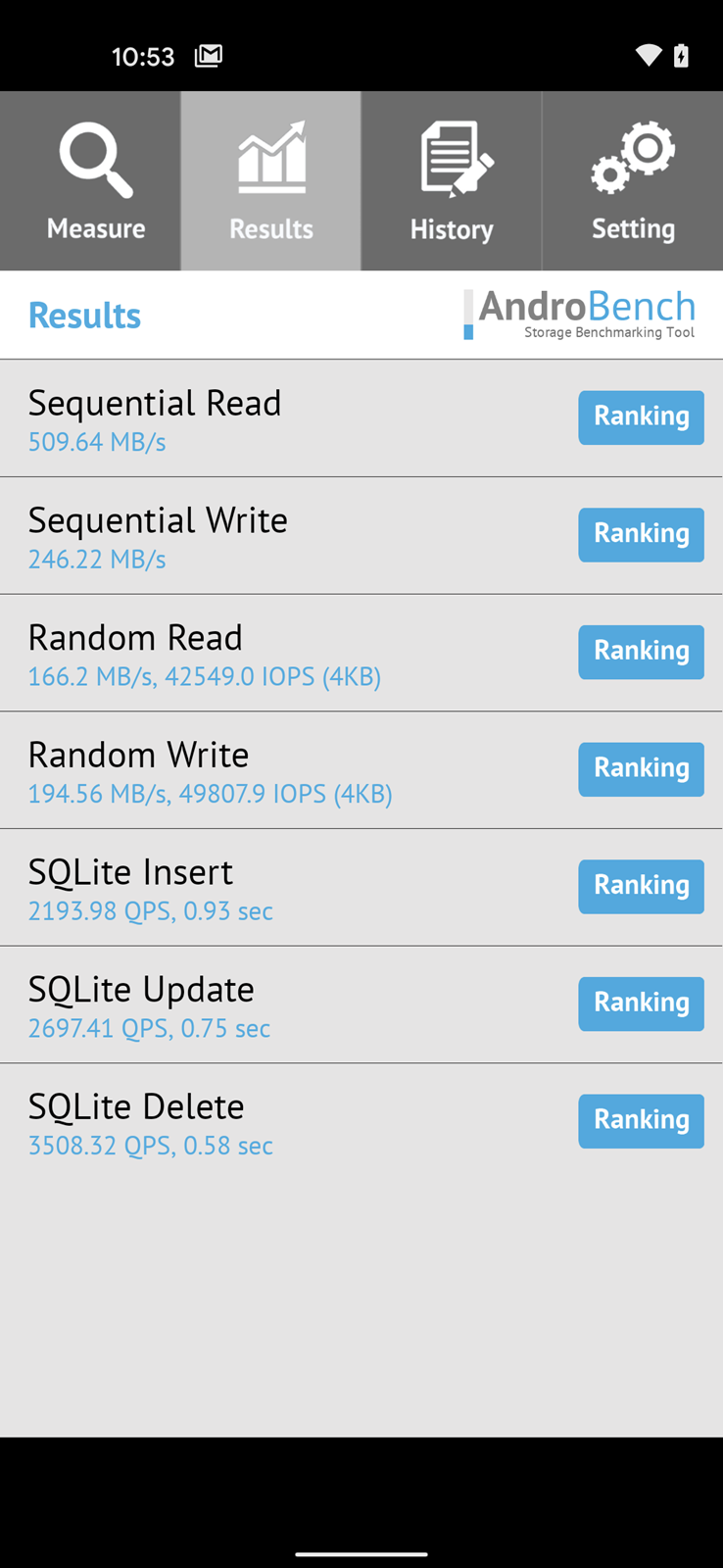Screen dimensions: 723x1568
Task: Show Random Read Ranking
Action: coord(641,652)
